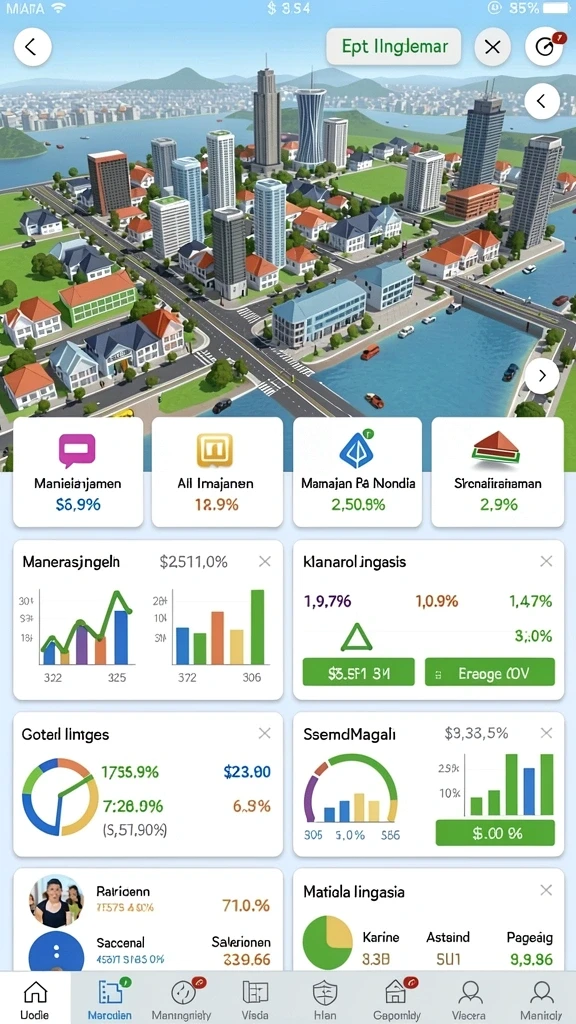Open the Gapomidy tab
The width and height of the screenshot is (576, 1024).
coord(396,998)
